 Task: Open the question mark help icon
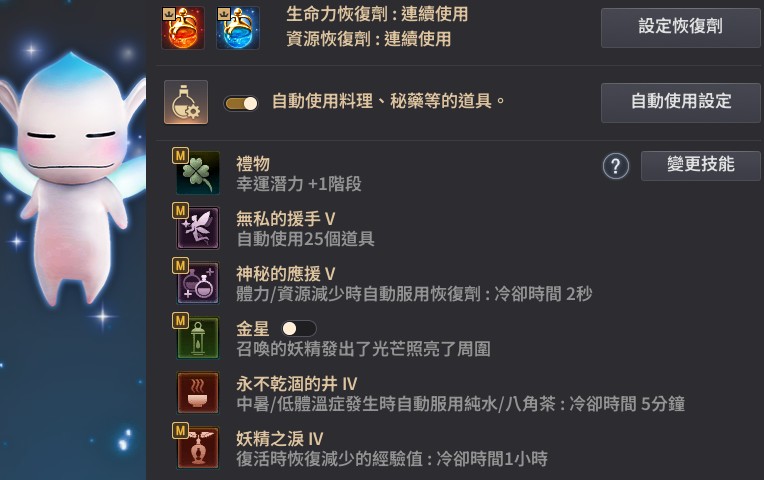615,166
